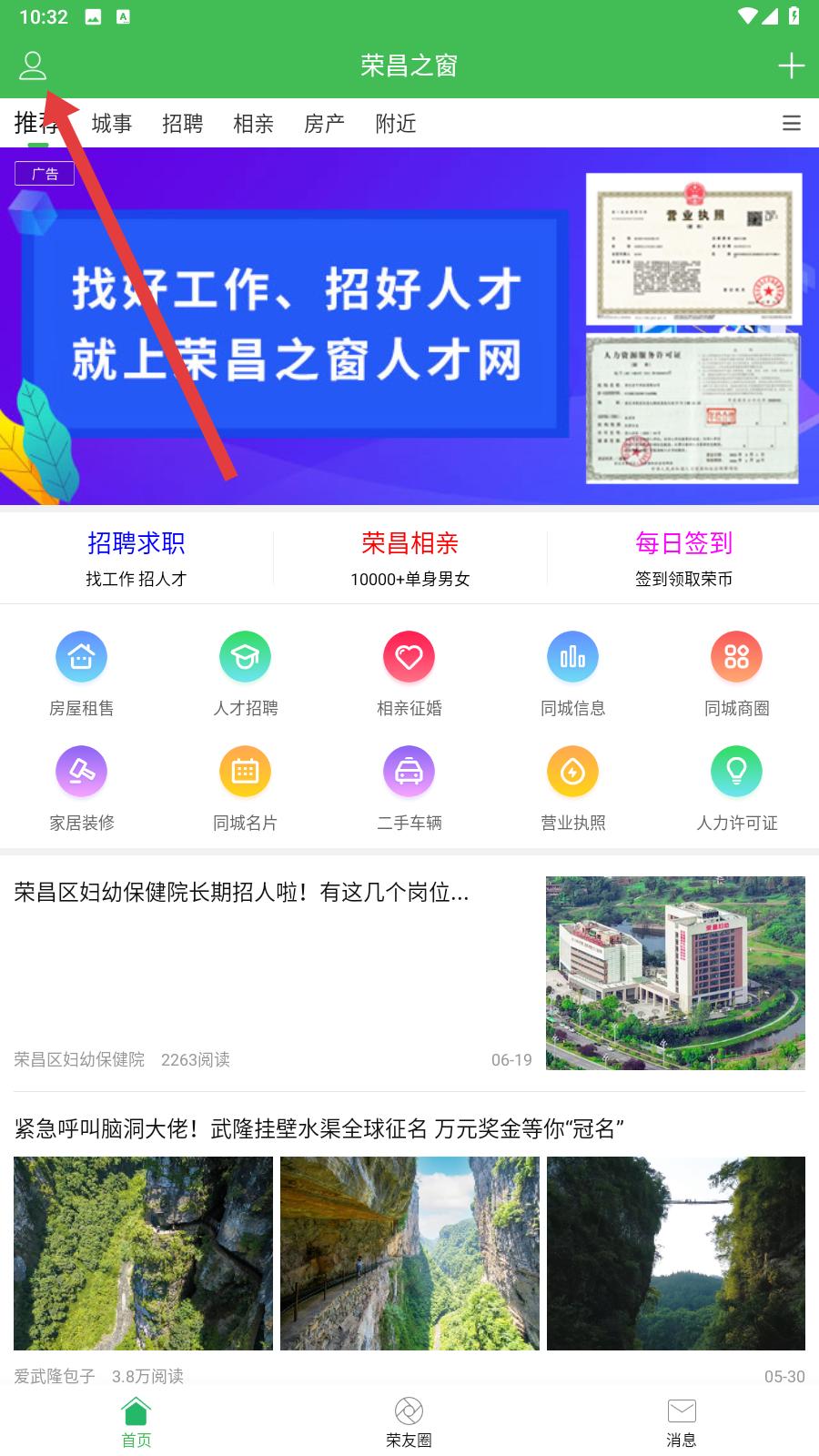Screen dimensions: 819x1456
Task: Open 同城信息 category
Action: tap(573, 673)
